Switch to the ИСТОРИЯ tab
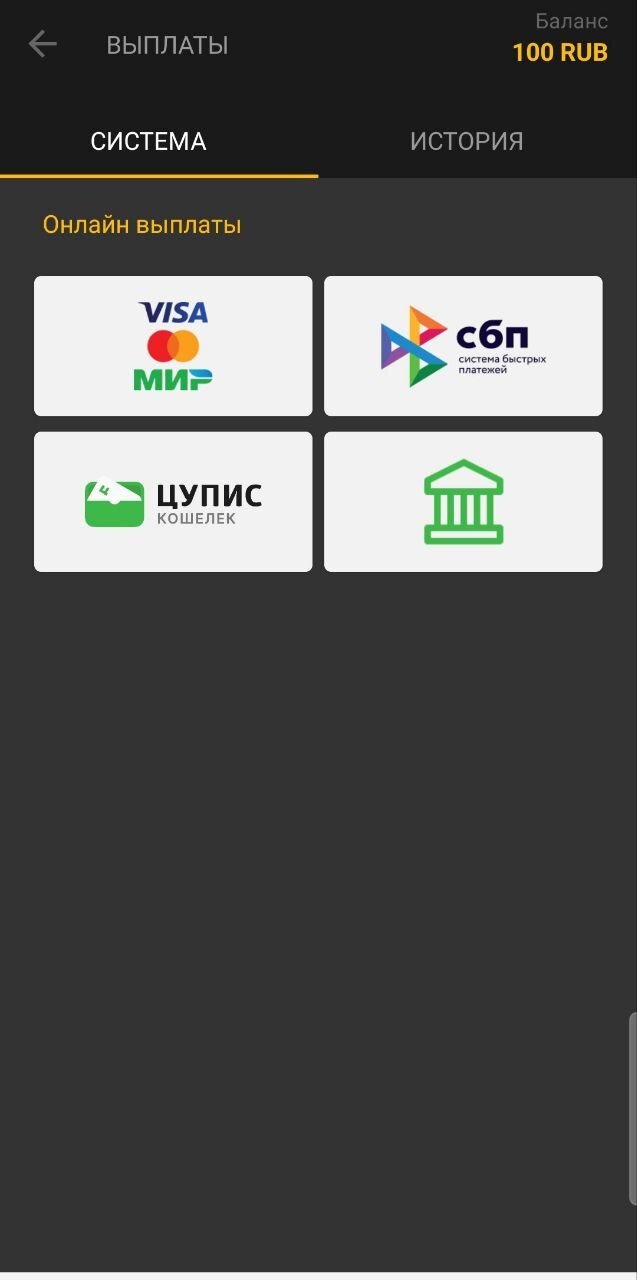 [x=466, y=141]
